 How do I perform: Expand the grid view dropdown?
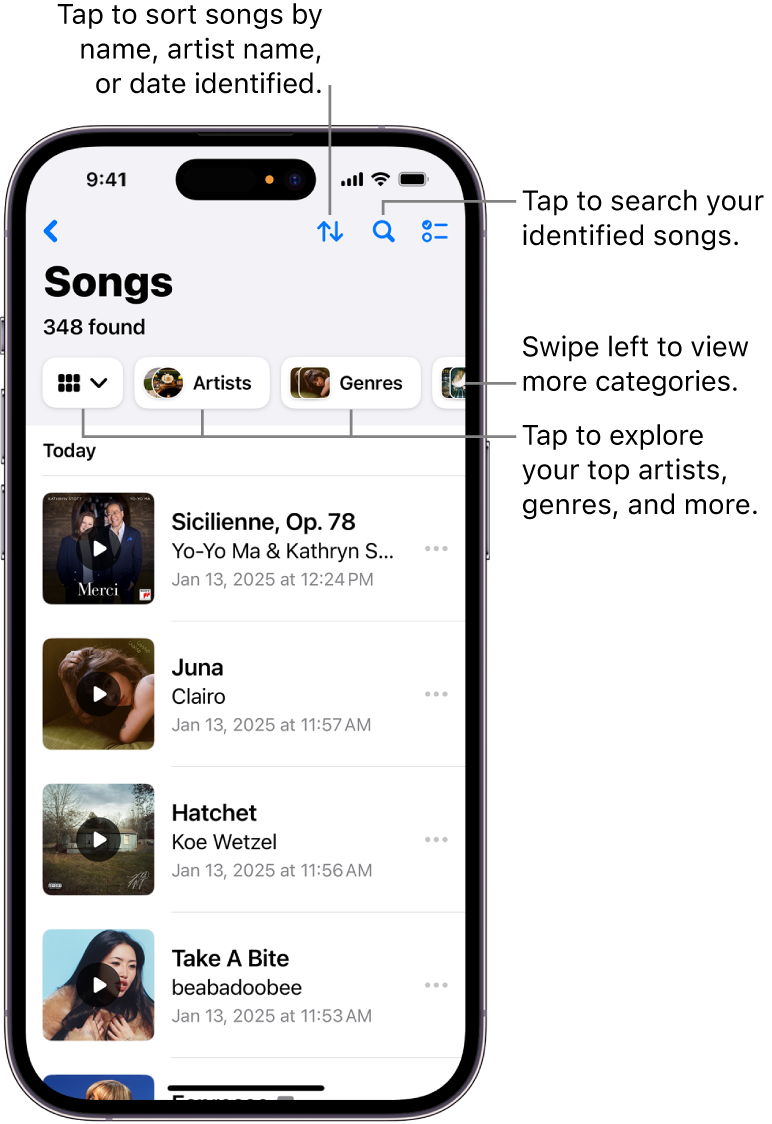pyautogui.click(x=83, y=383)
